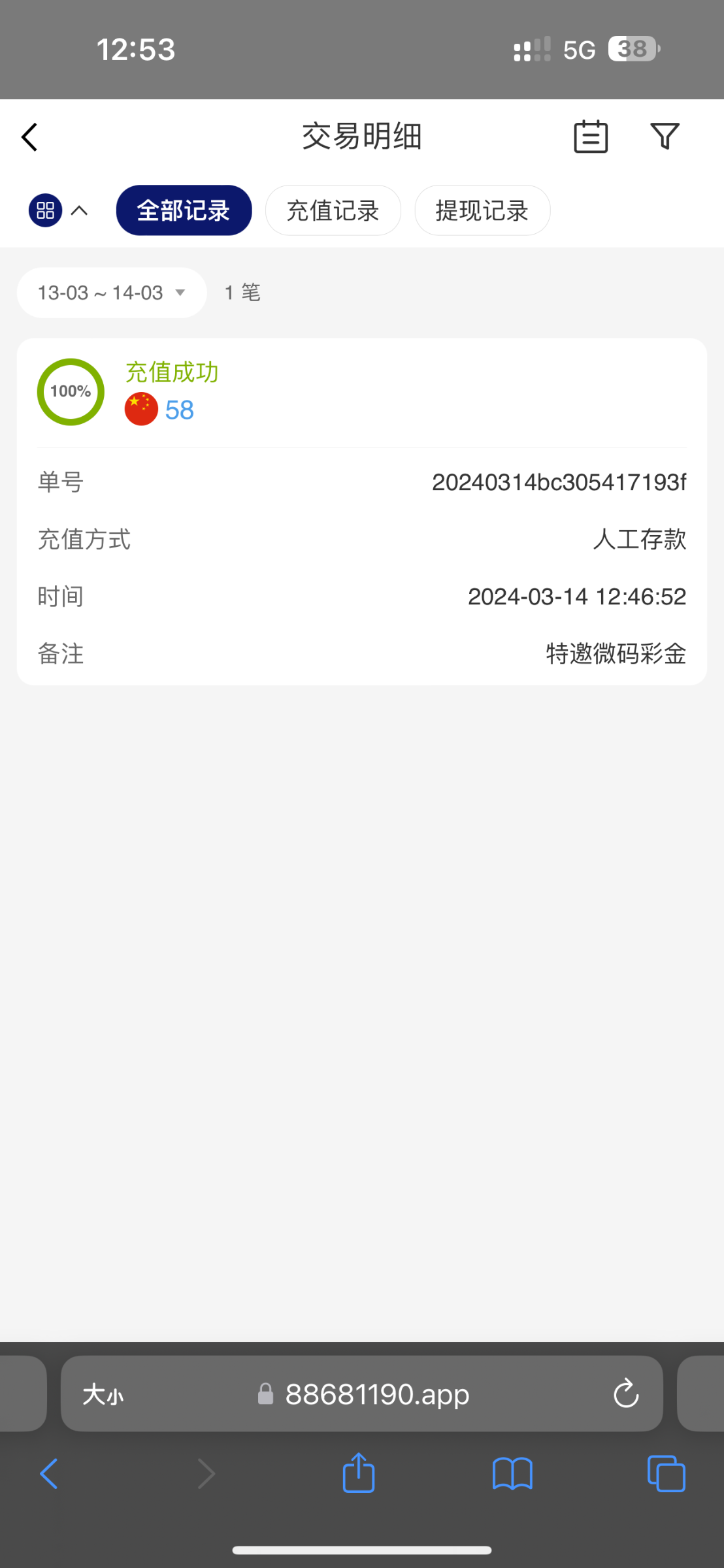The image size is (724, 1568).
Task: Open the 充值成功 transaction card
Action: click(362, 512)
